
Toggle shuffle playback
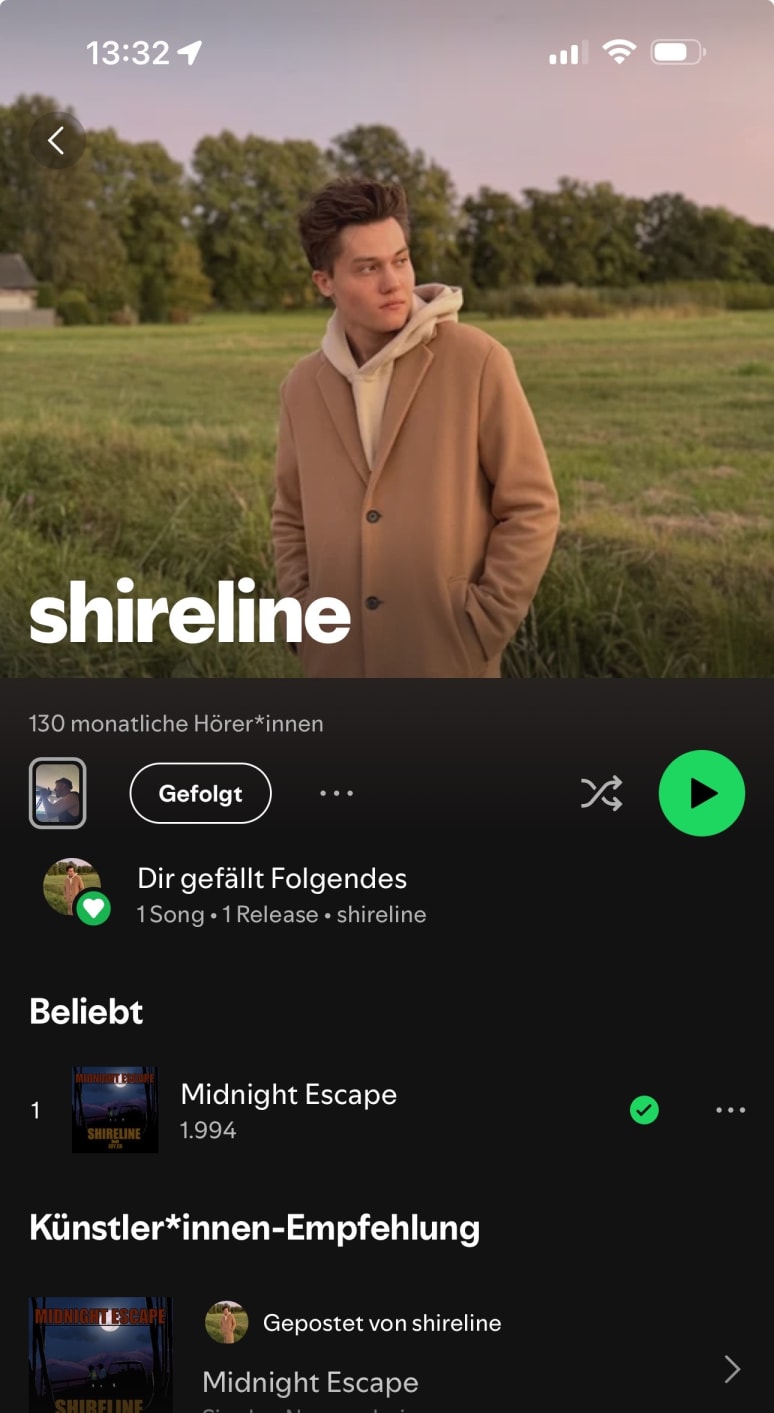coord(601,793)
